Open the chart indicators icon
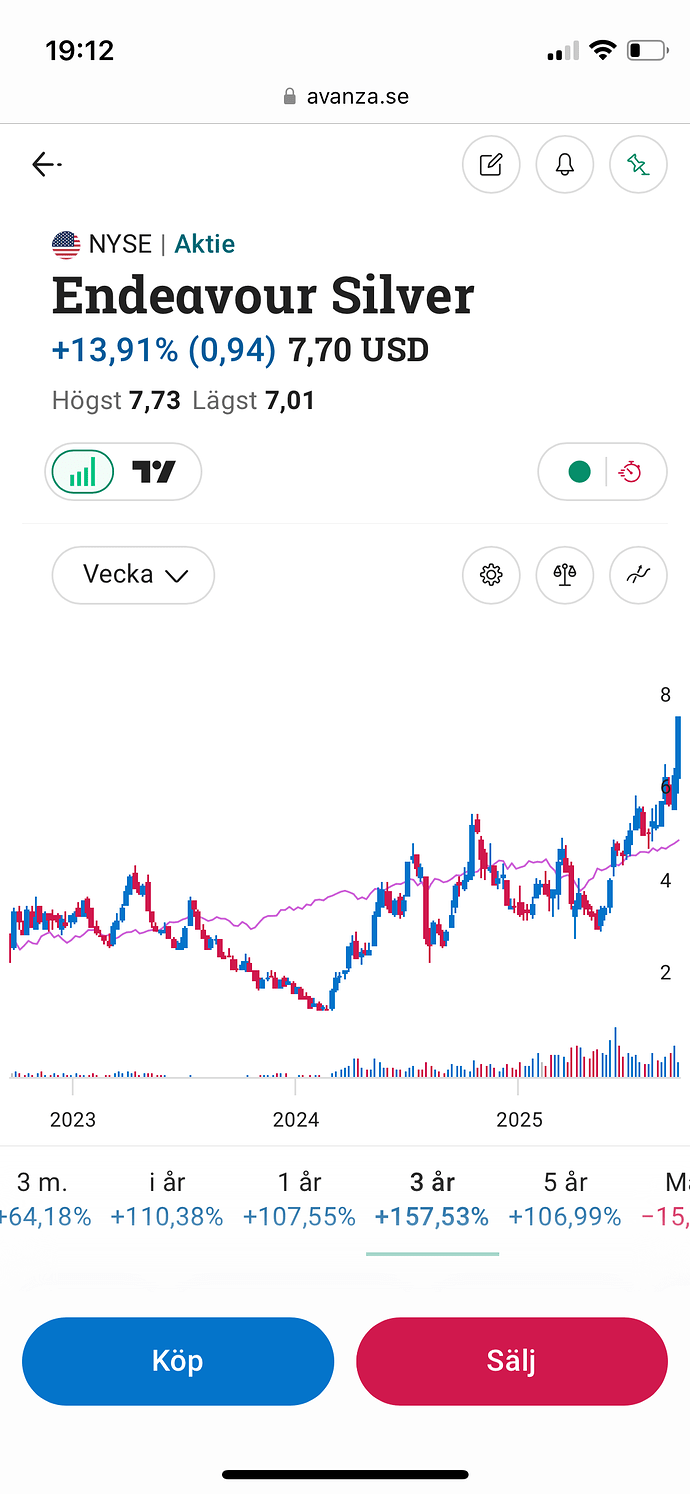 (x=638, y=575)
